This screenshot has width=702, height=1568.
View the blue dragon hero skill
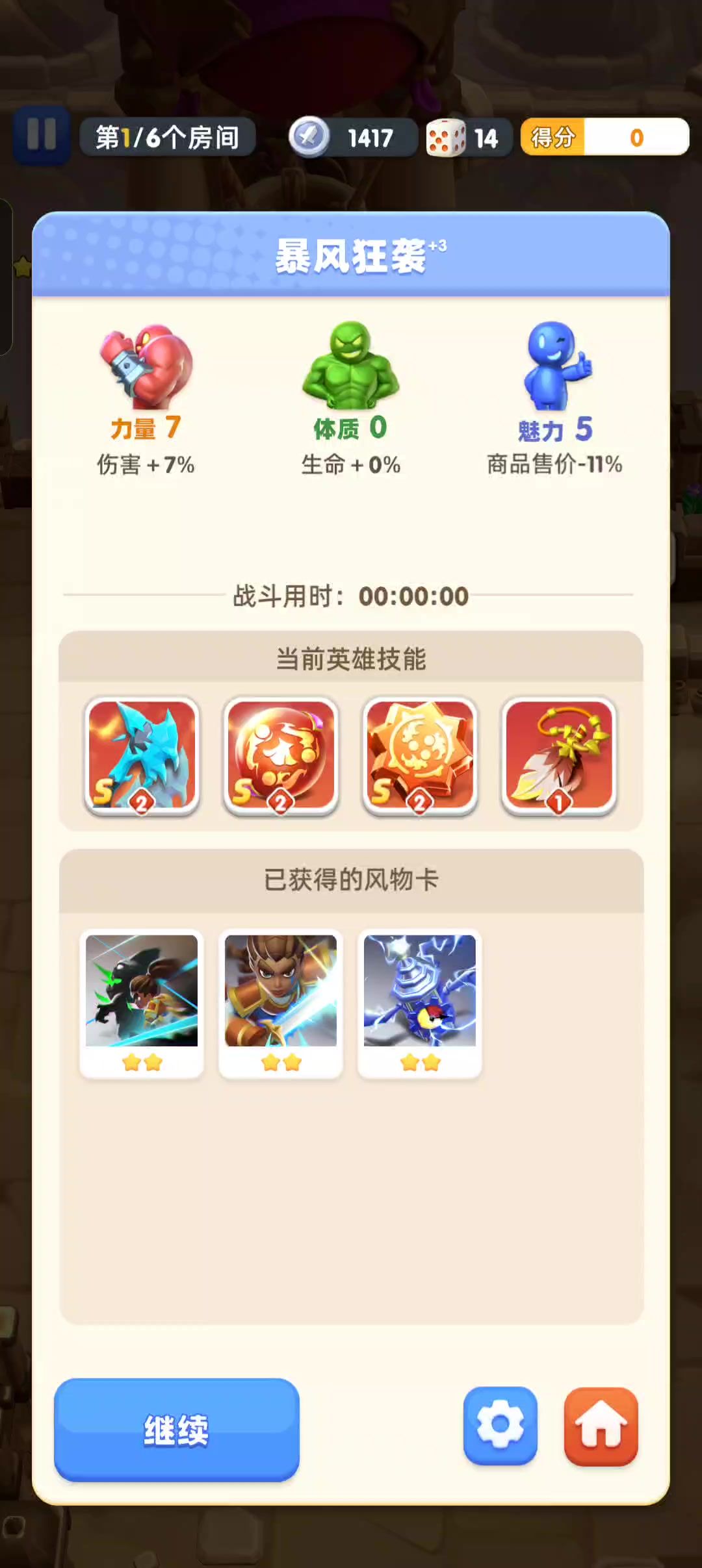(142, 755)
